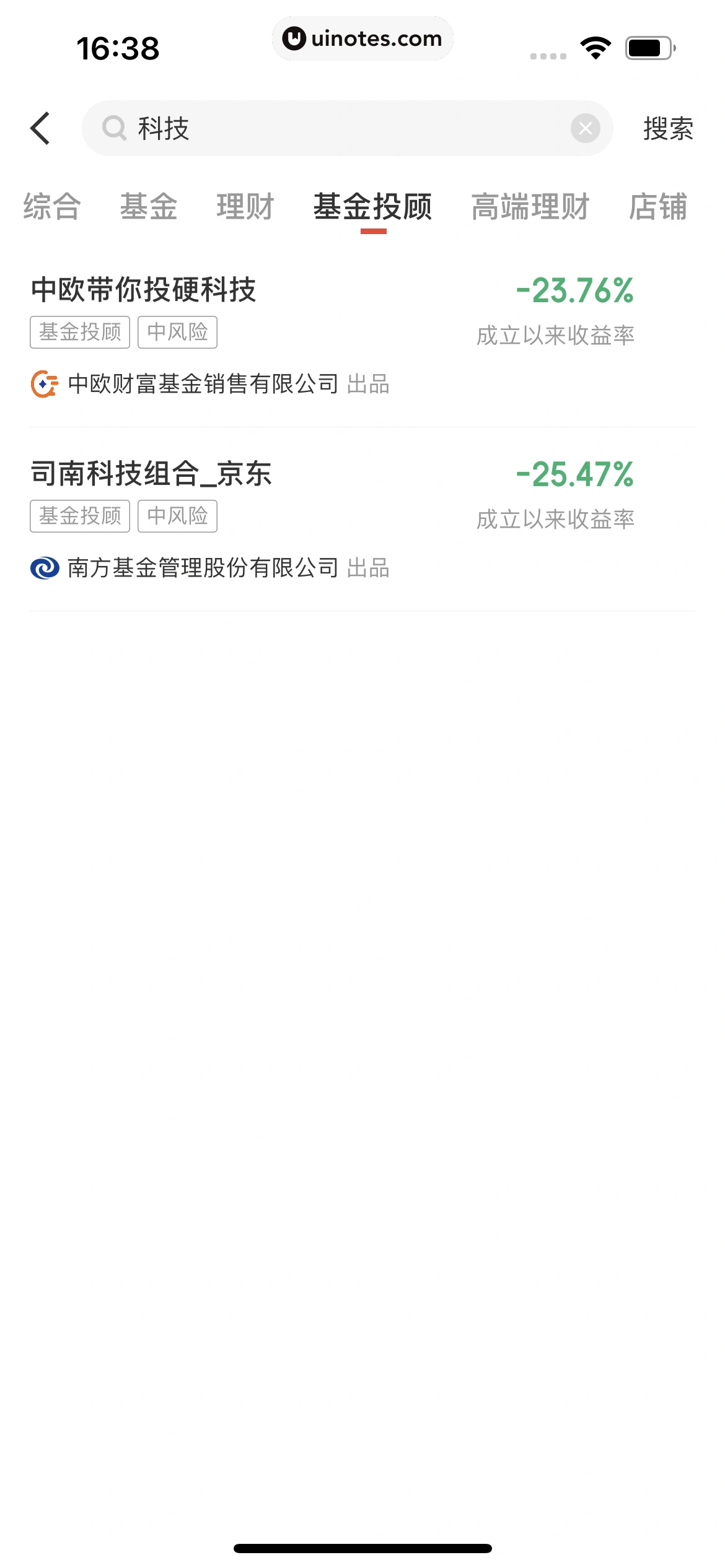Image resolution: width=725 pixels, height=1568 pixels.
Task: Go back using the back arrow
Action: [x=41, y=128]
